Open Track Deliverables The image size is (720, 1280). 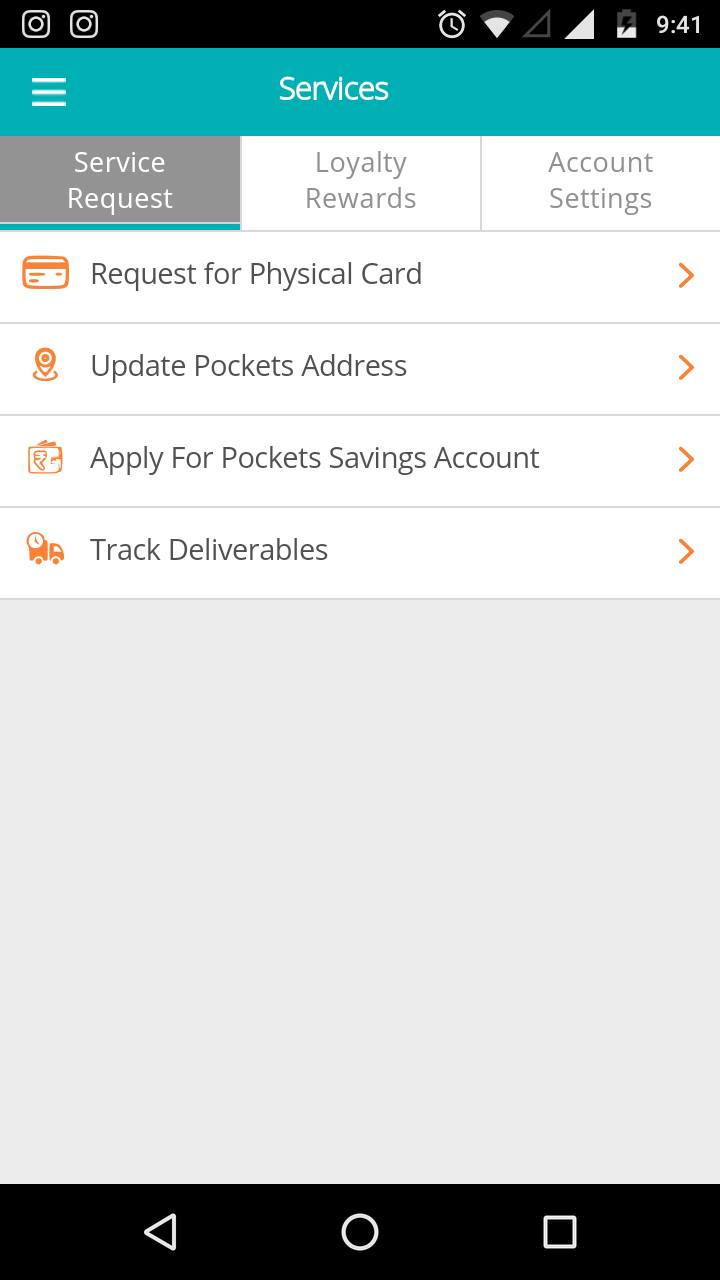click(360, 552)
